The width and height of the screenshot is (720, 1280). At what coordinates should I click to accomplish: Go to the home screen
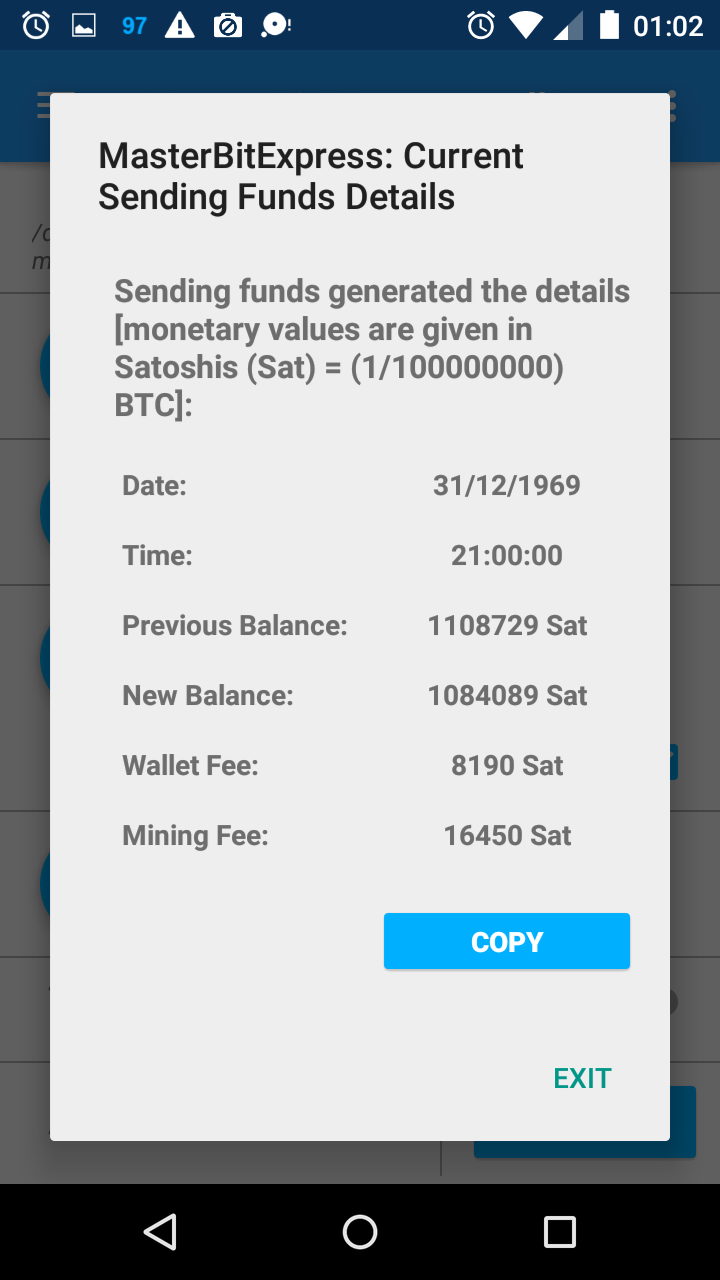point(360,1232)
